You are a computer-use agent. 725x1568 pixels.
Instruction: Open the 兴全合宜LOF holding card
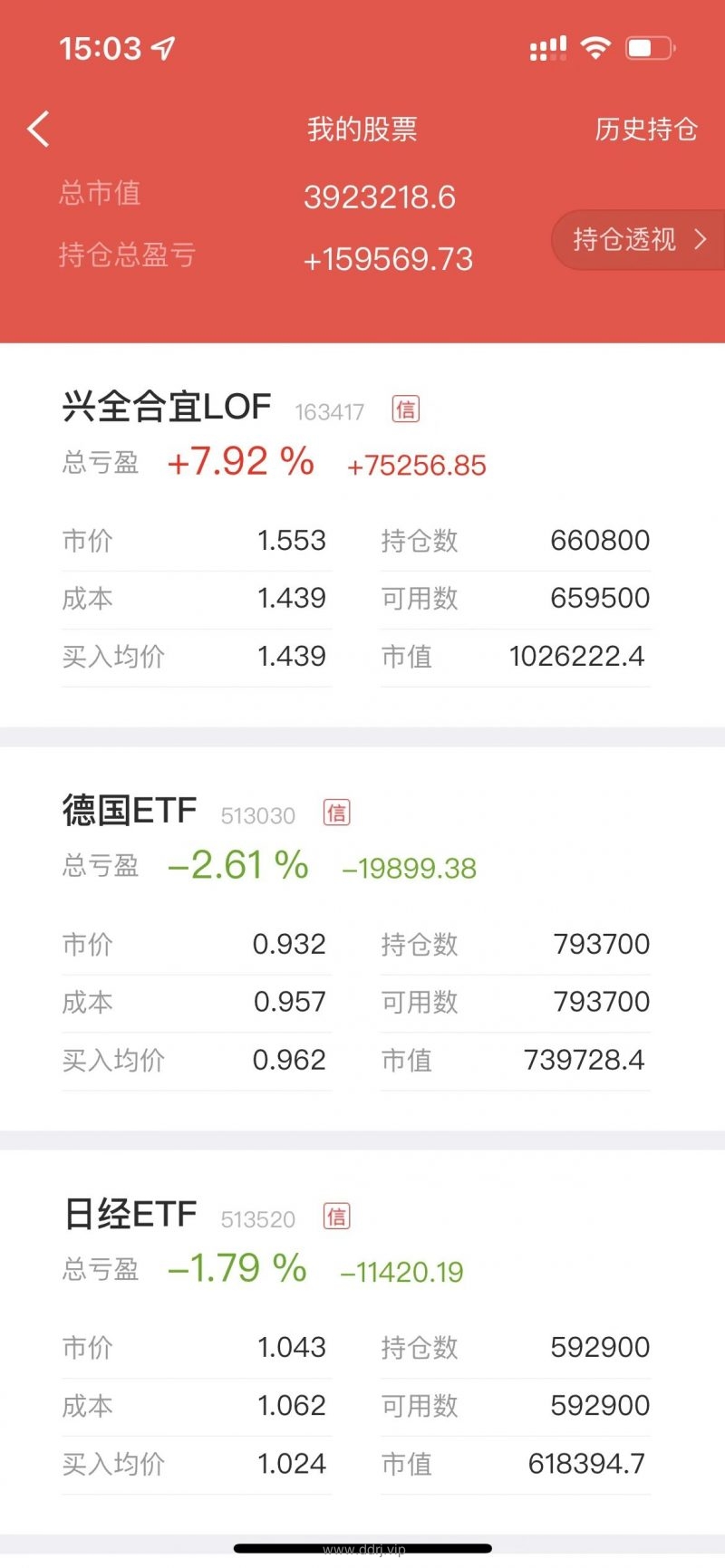coord(362,534)
